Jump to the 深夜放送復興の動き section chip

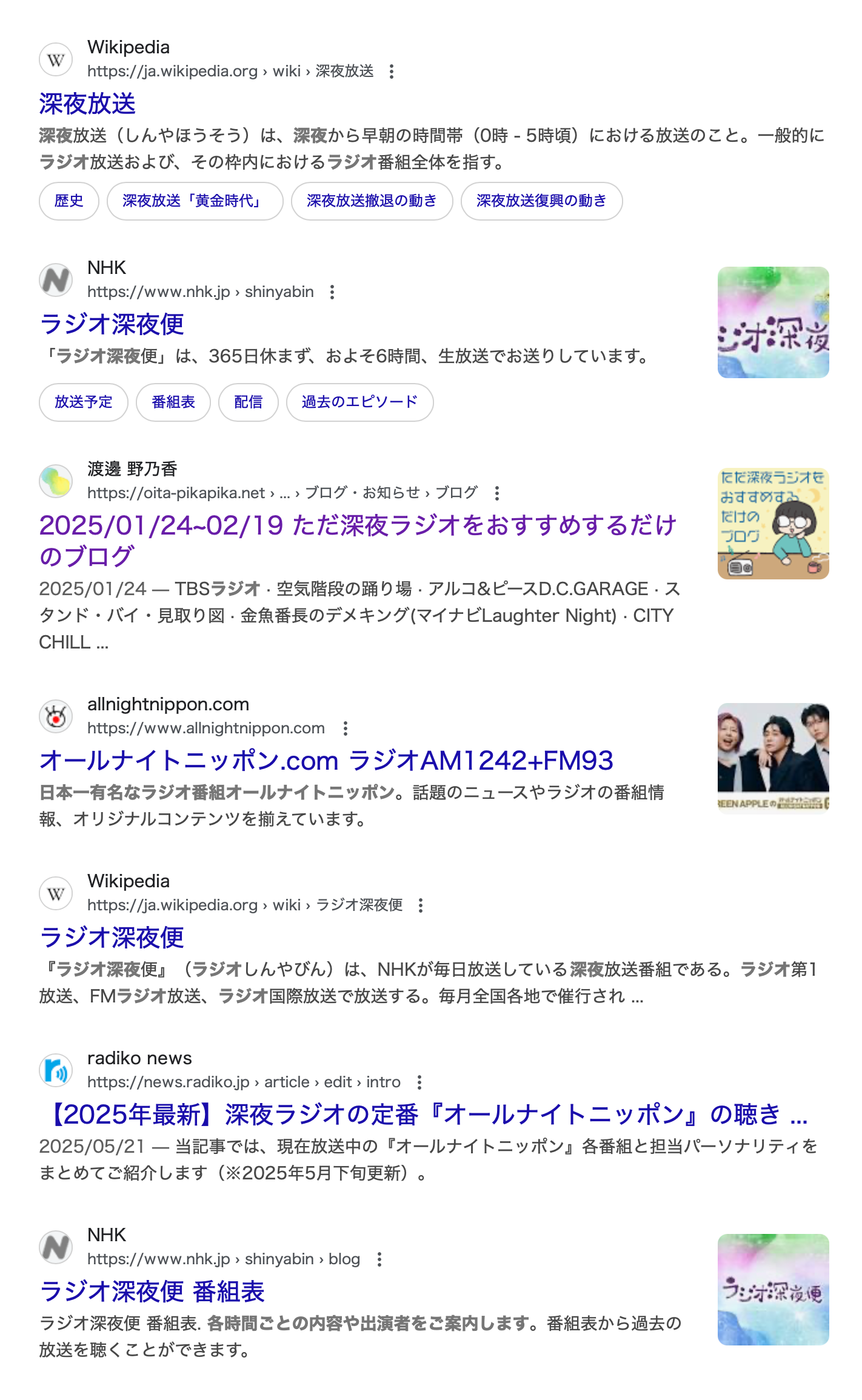[541, 201]
